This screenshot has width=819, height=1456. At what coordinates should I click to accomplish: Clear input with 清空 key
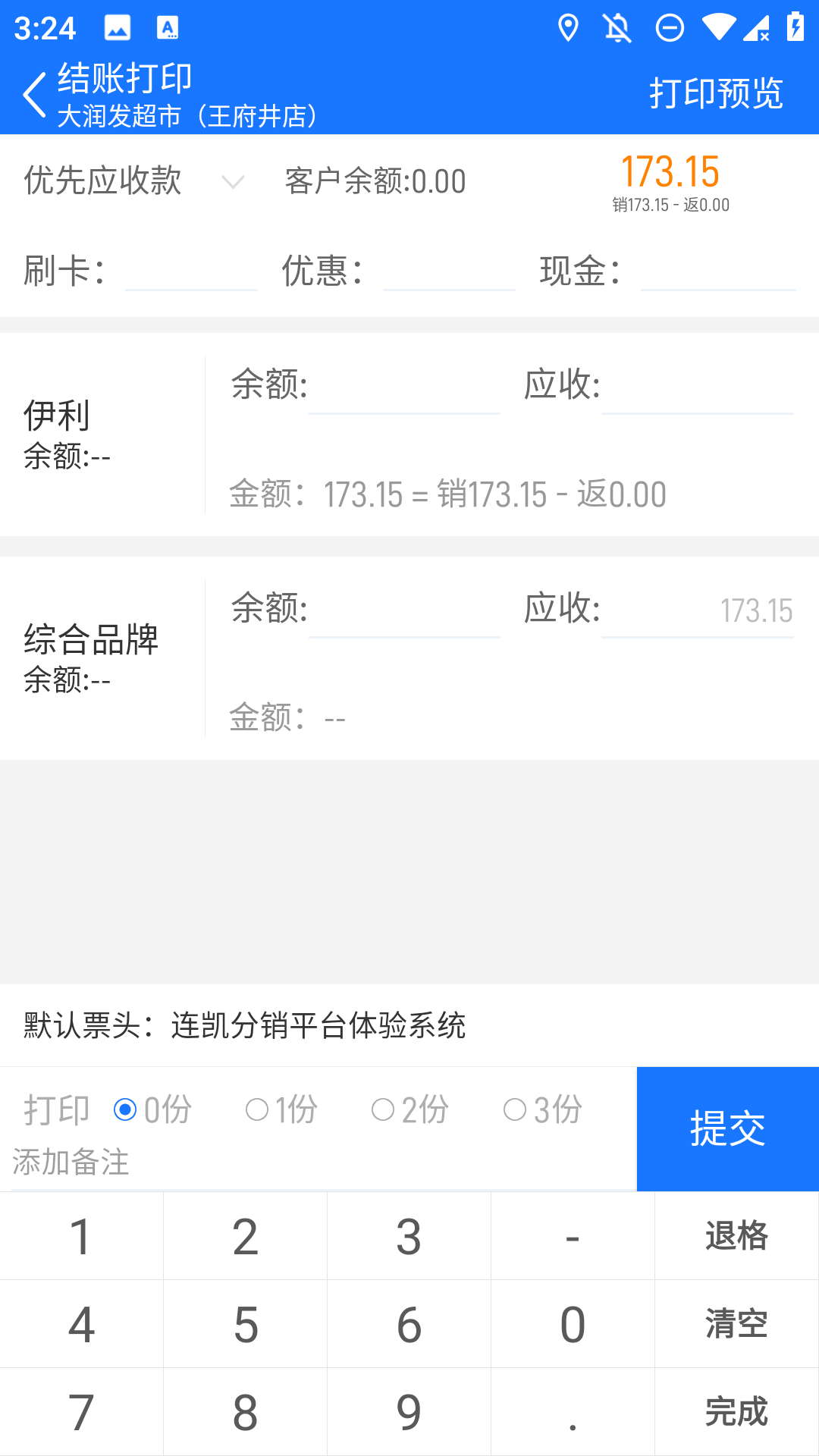pyautogui.click(x=736, y=1324)
